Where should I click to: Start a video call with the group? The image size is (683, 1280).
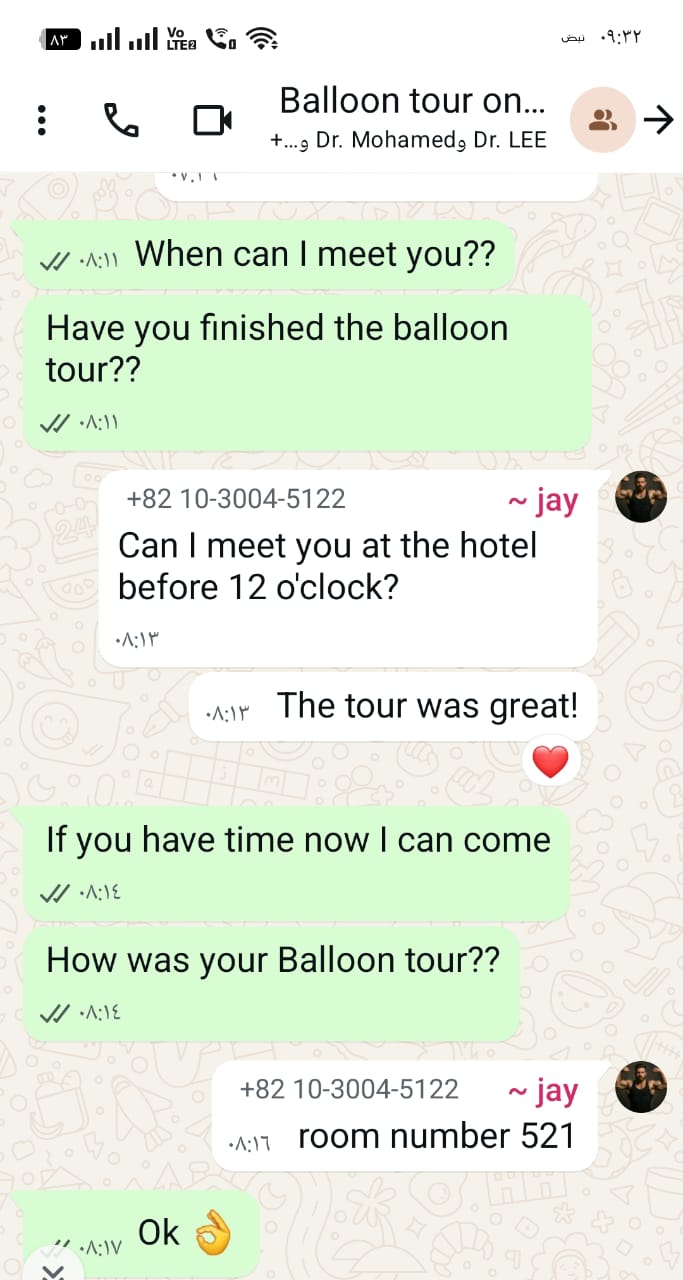pos(212,121)
